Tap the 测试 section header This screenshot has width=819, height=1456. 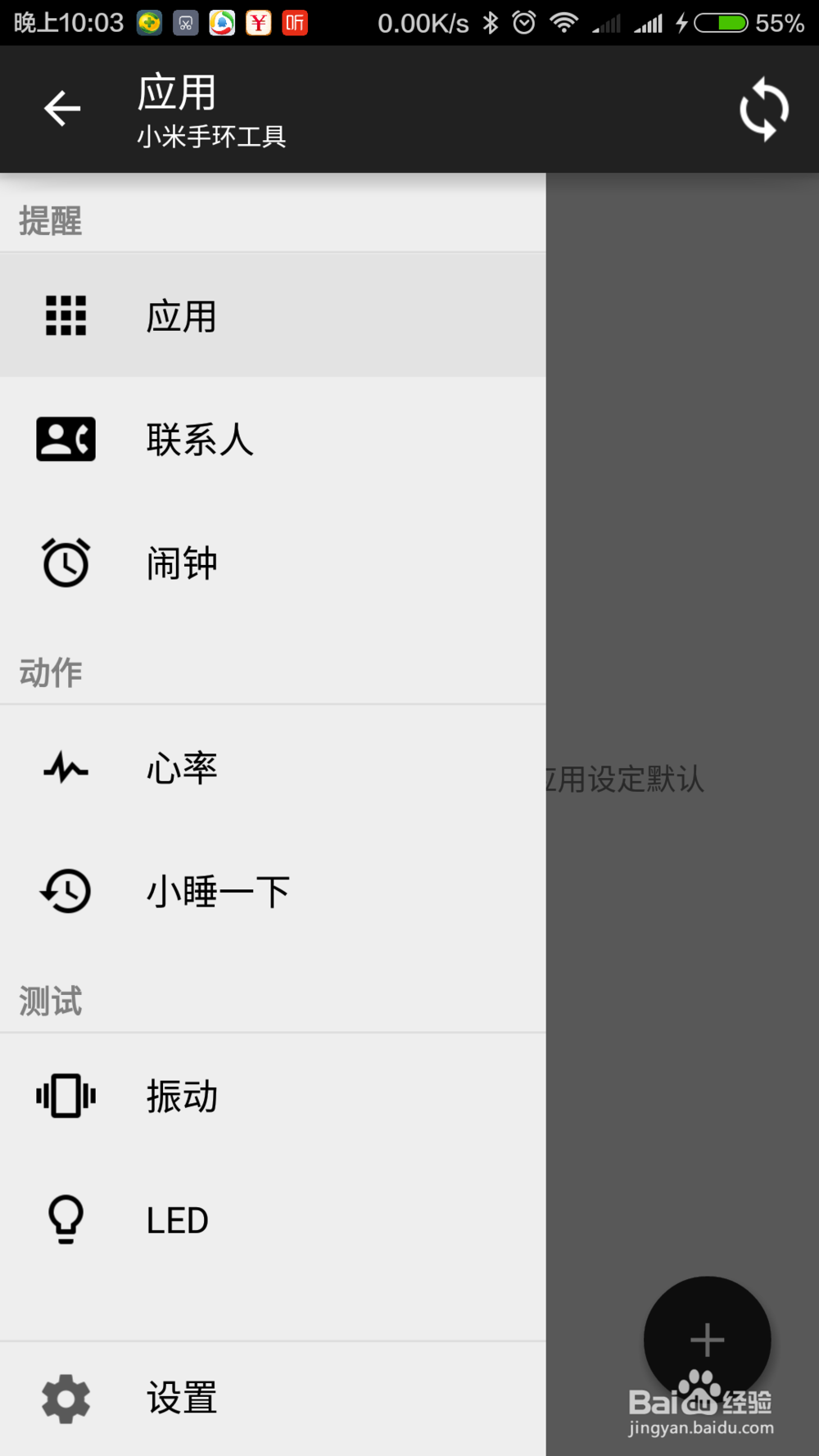point(49,1000)
